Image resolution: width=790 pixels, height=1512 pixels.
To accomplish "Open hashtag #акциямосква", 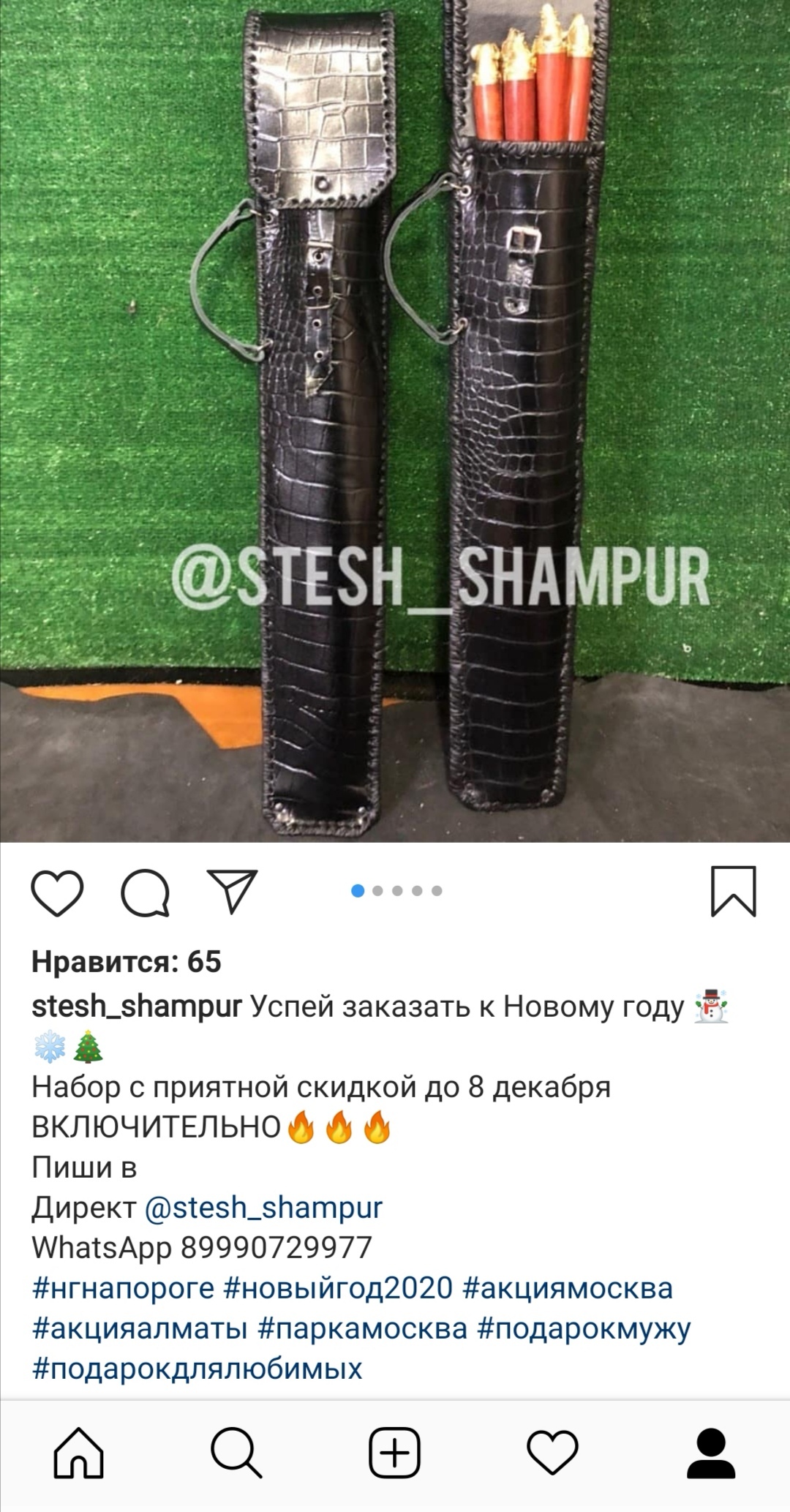I will point(568,1288).
